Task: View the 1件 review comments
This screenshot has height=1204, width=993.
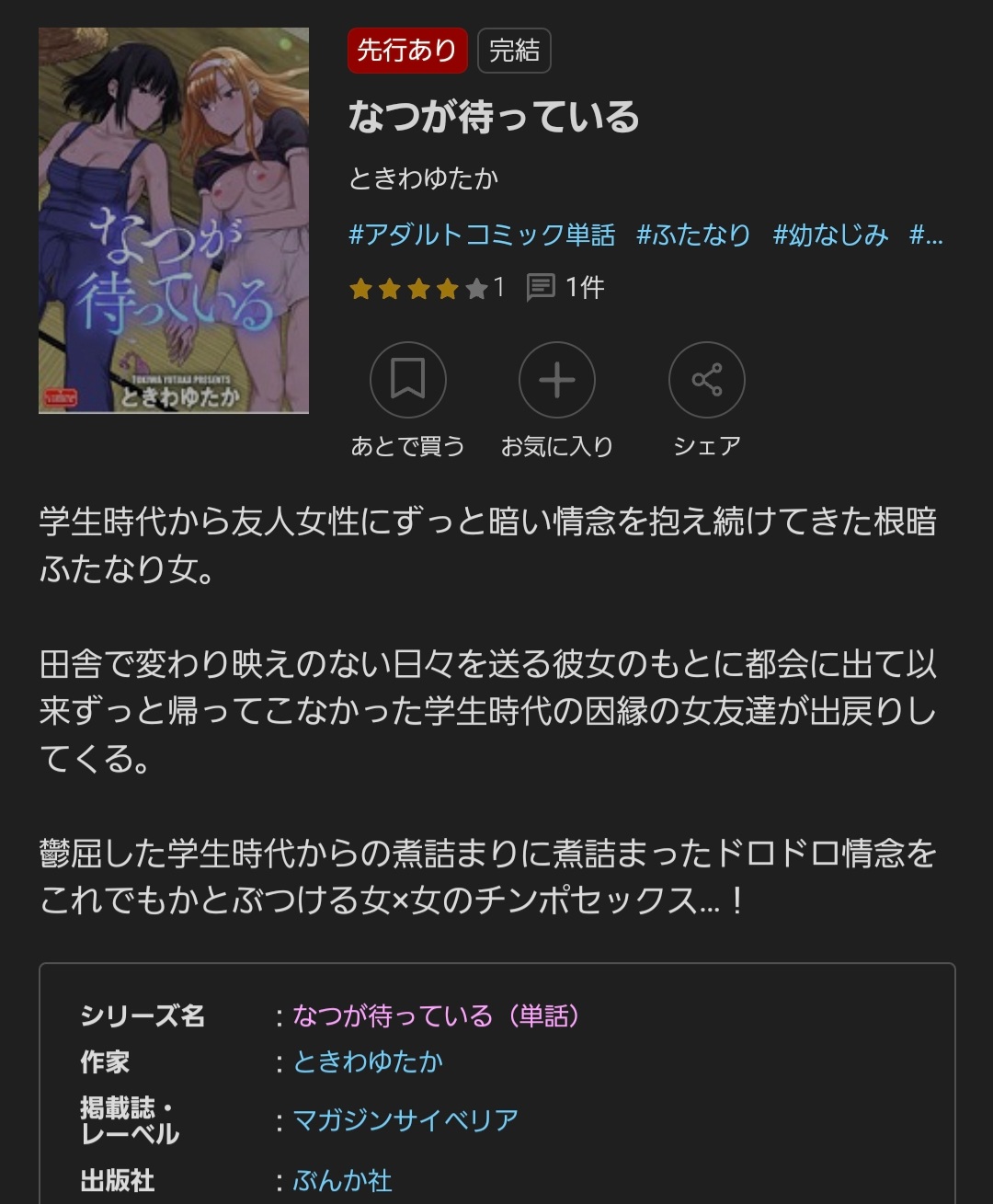Action: click(565, 288)
